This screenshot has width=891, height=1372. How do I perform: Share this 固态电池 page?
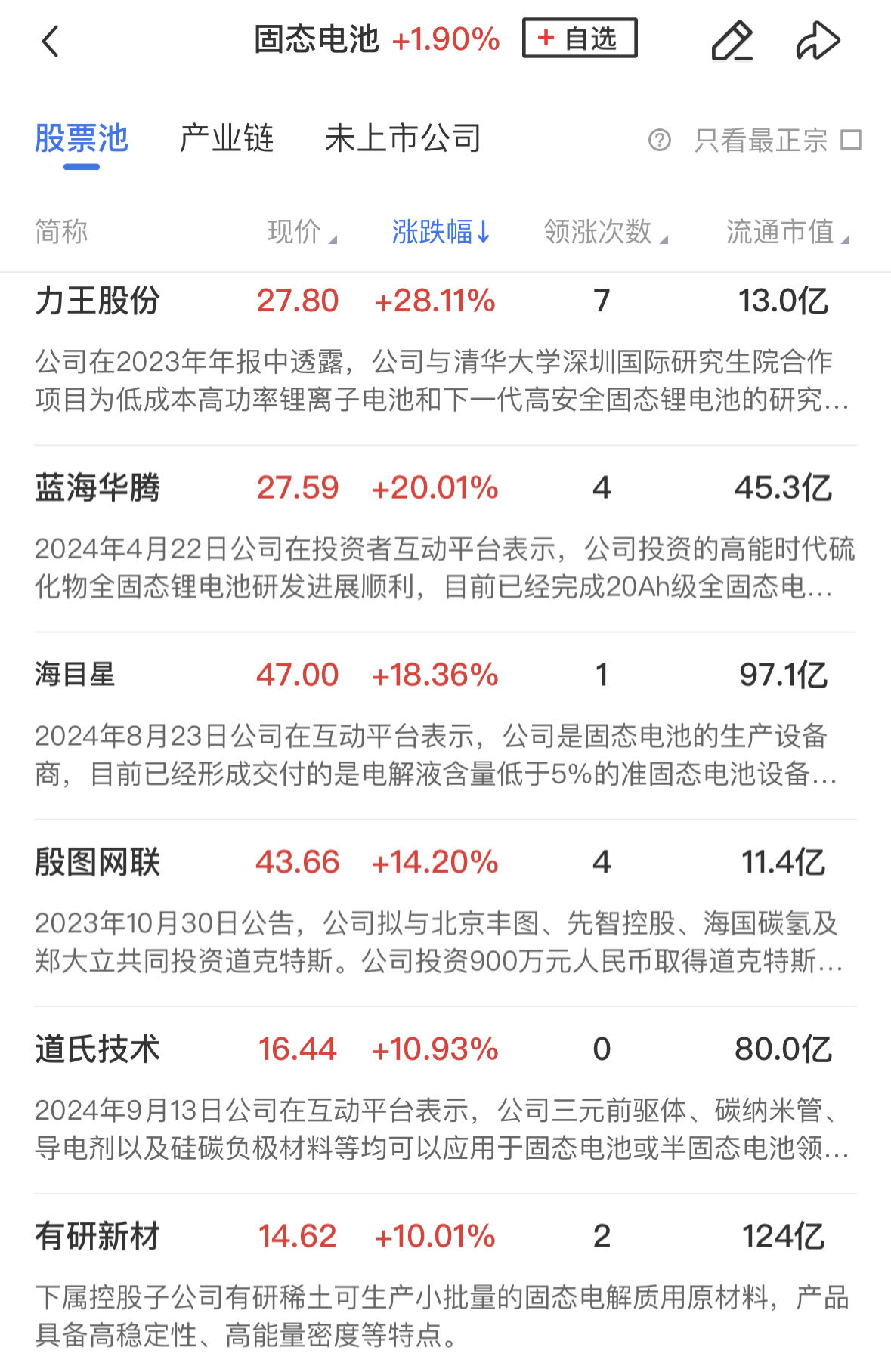tap(818, 42)
